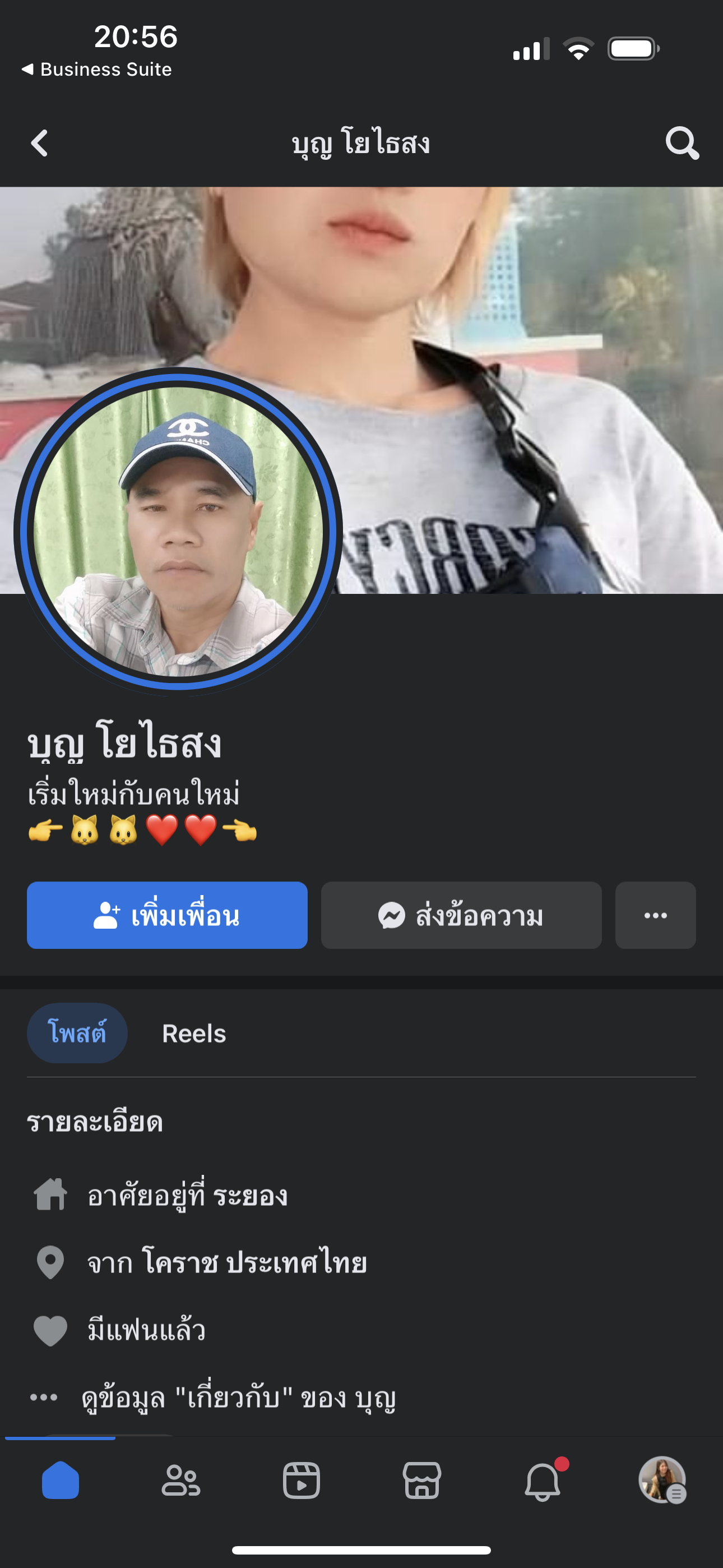
Task: Open the Marketplace tab
Action: [421, 1481]
